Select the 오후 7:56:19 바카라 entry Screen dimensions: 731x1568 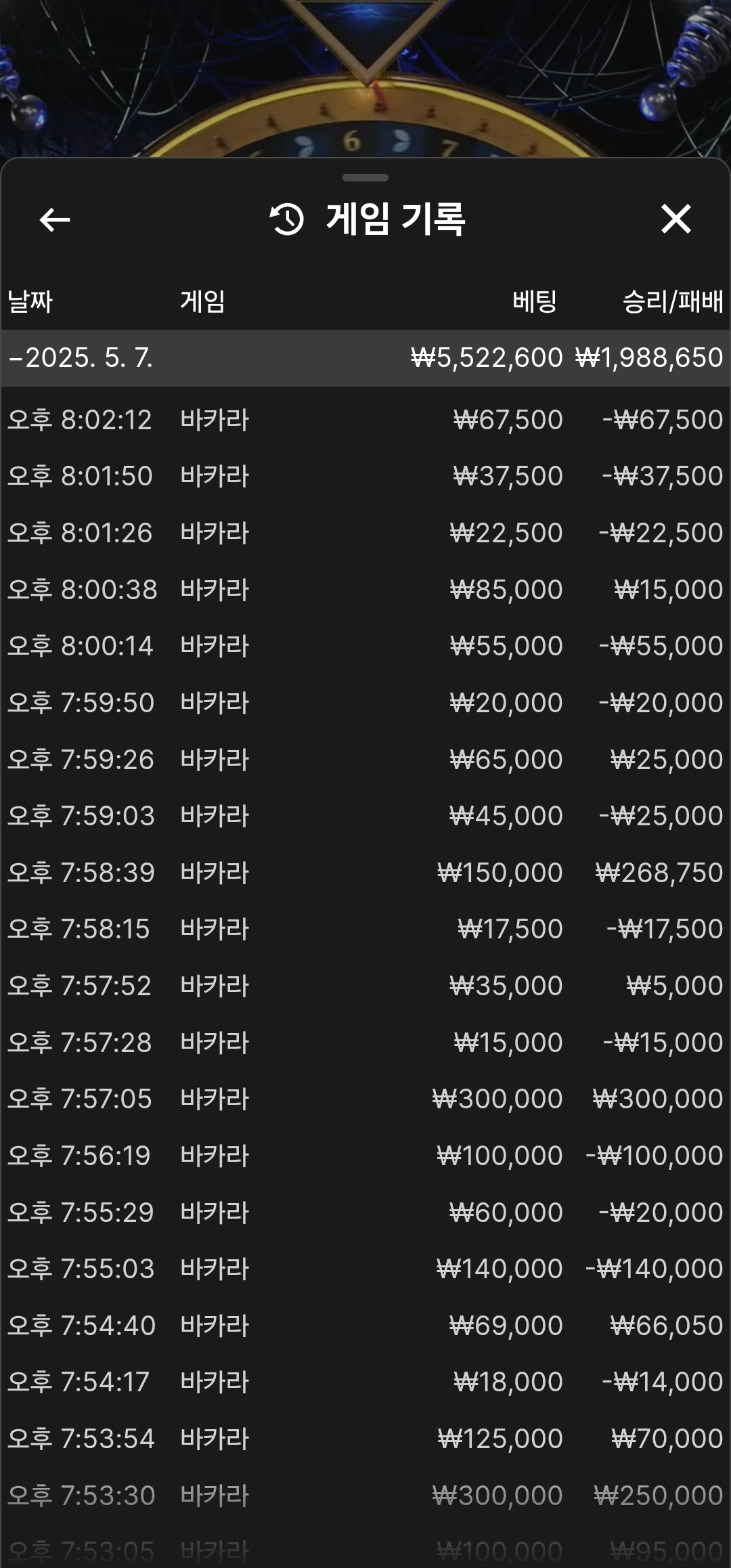(x=365, y=1156)
